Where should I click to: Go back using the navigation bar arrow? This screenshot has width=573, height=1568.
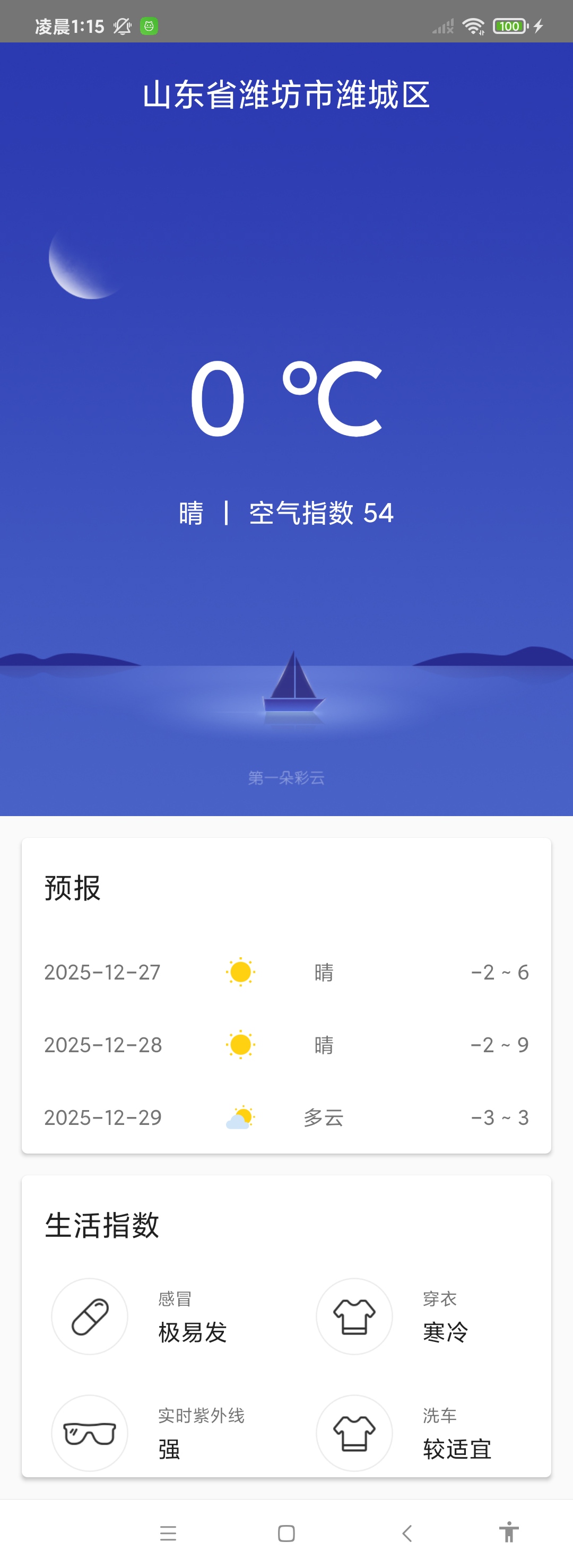(x=407, y=1532)
